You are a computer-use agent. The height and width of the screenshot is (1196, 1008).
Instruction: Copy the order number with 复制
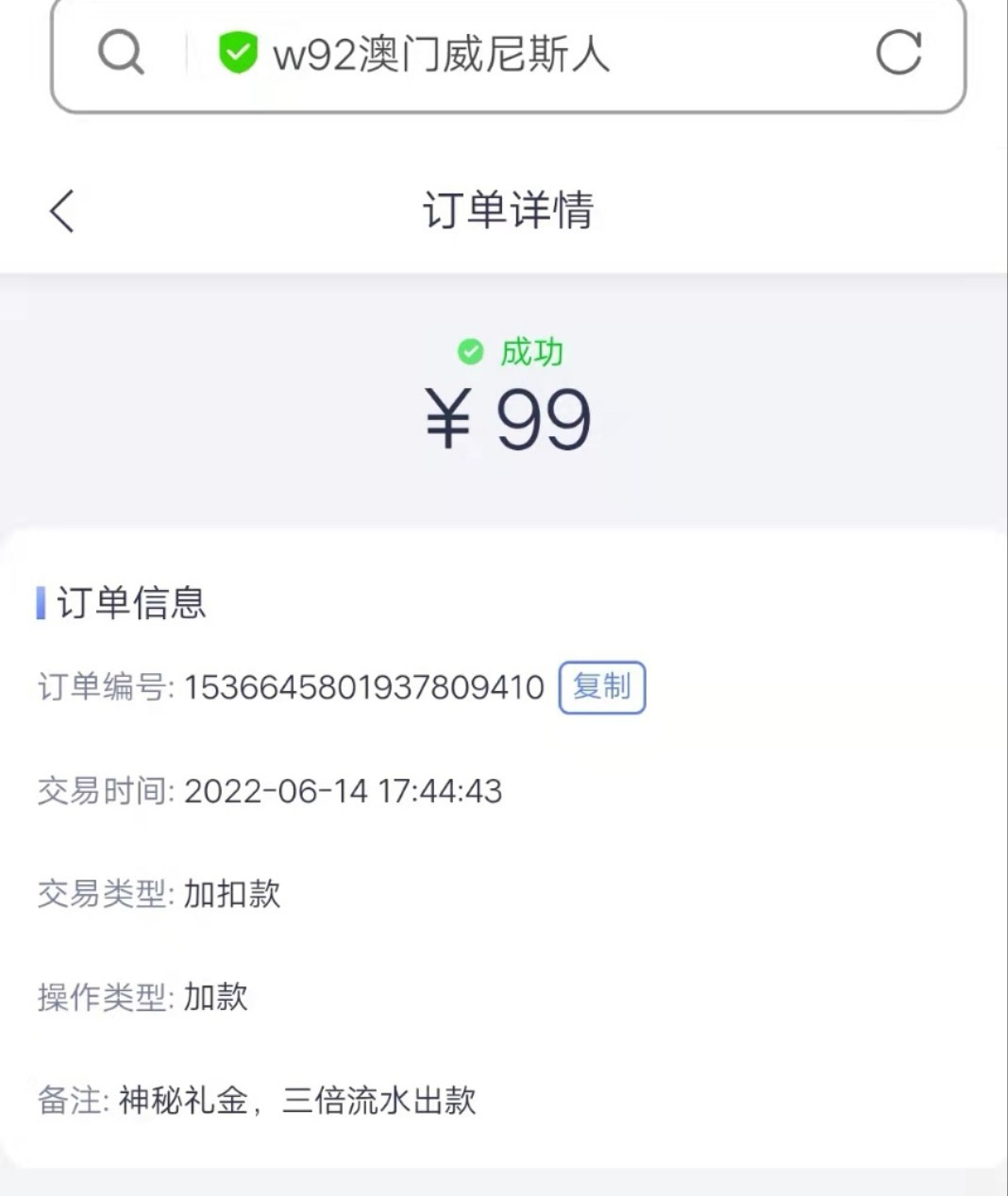click(602, 687)
